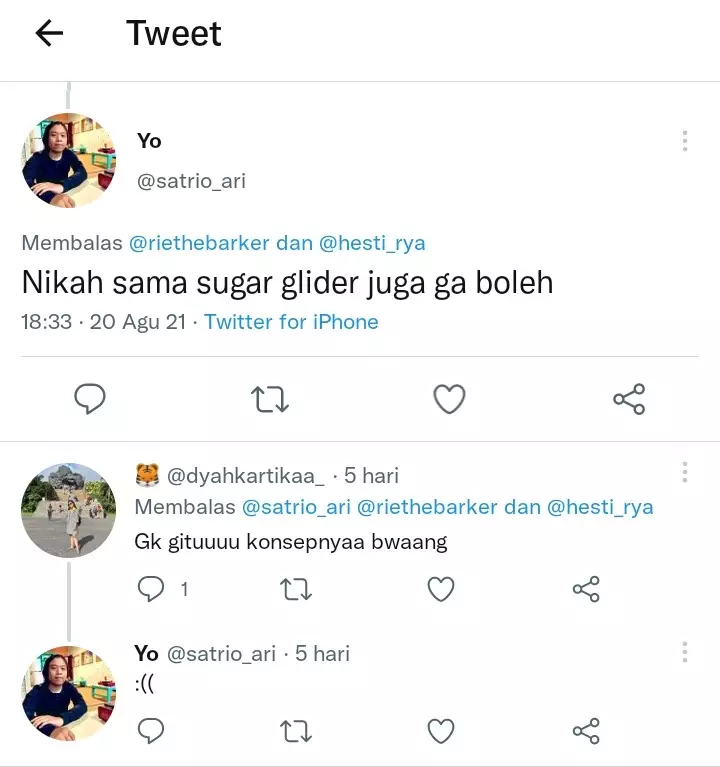Select the Tweet header title

click(x=172, y=33)
